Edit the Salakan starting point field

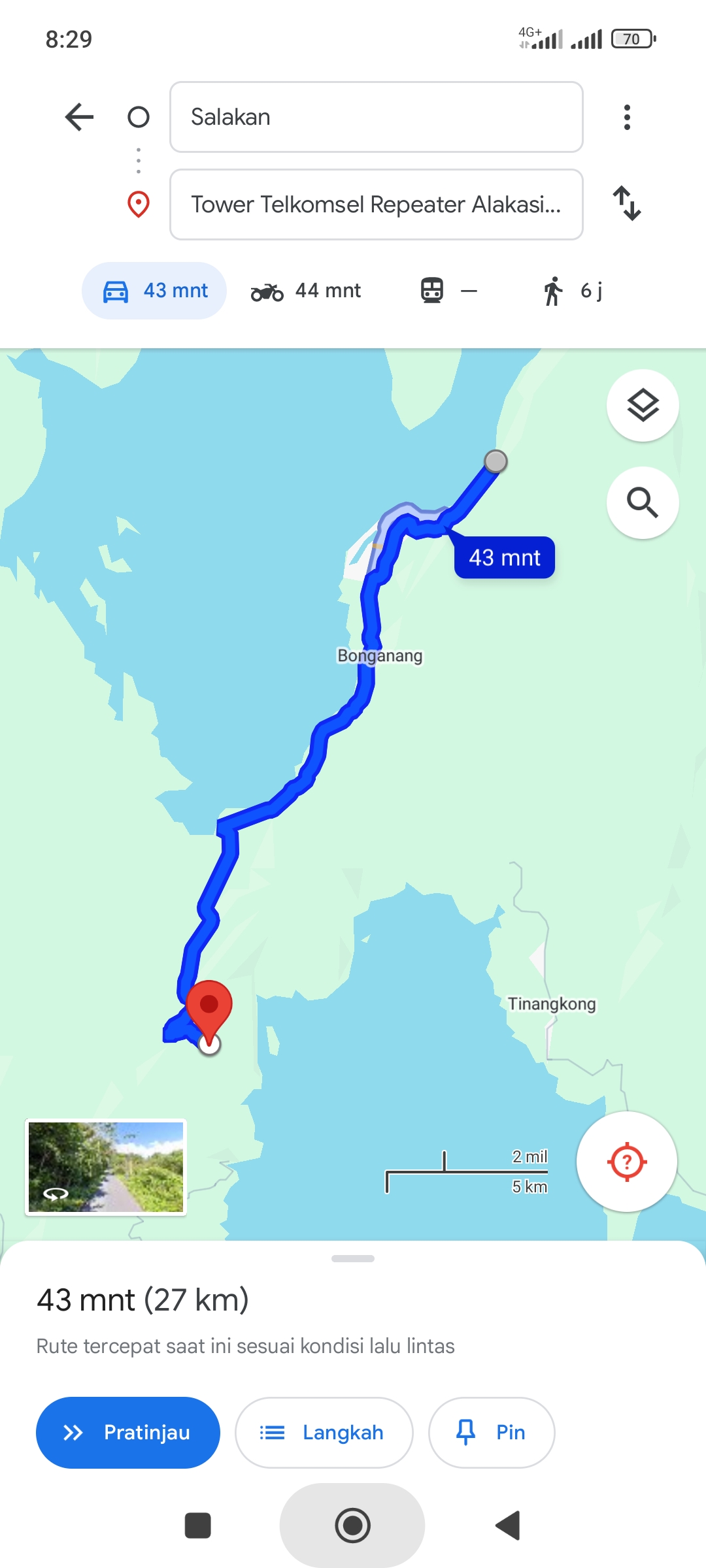(x=376, y=117)
